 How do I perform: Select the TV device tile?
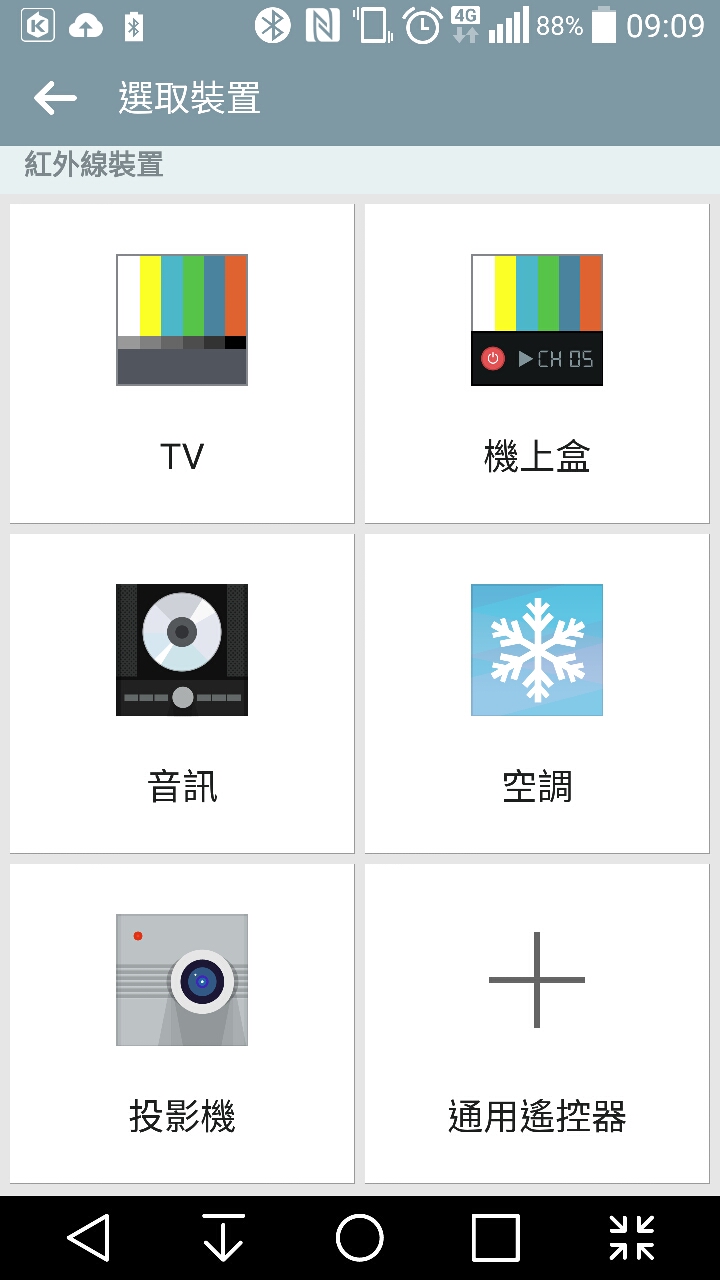(182, 363)
